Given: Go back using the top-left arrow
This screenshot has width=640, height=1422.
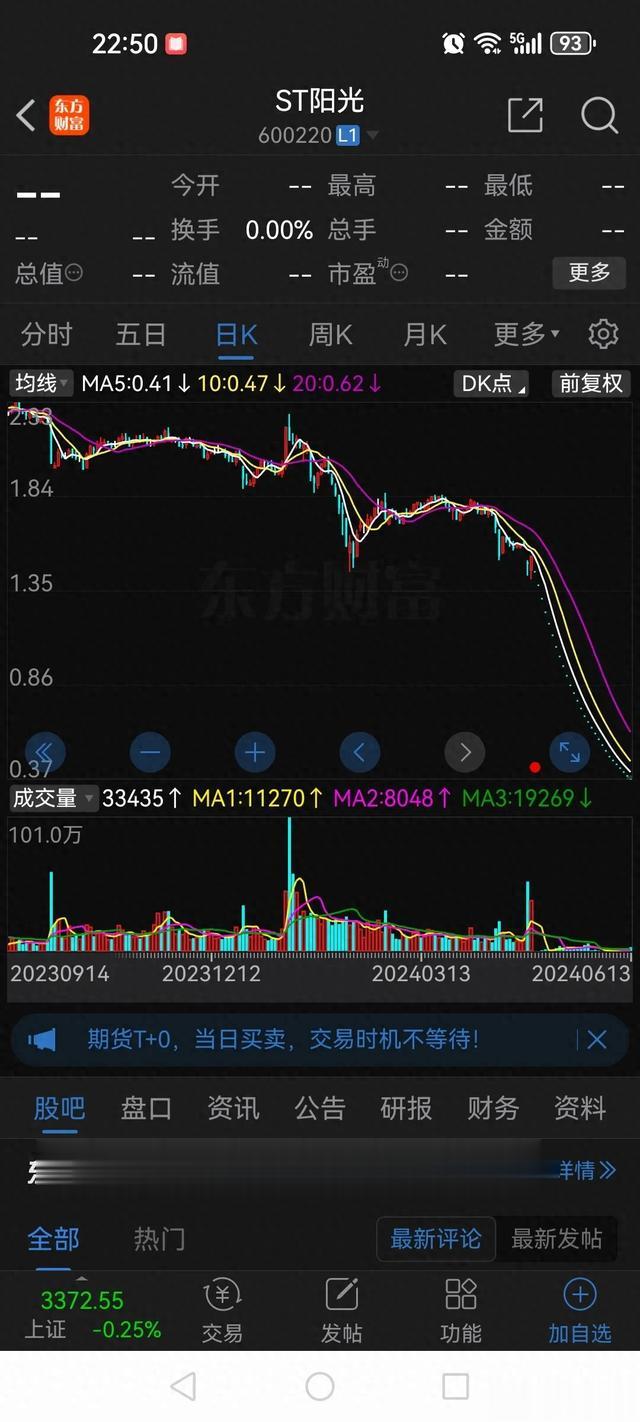Looking at the screenshot, I should tap(26, 115).
